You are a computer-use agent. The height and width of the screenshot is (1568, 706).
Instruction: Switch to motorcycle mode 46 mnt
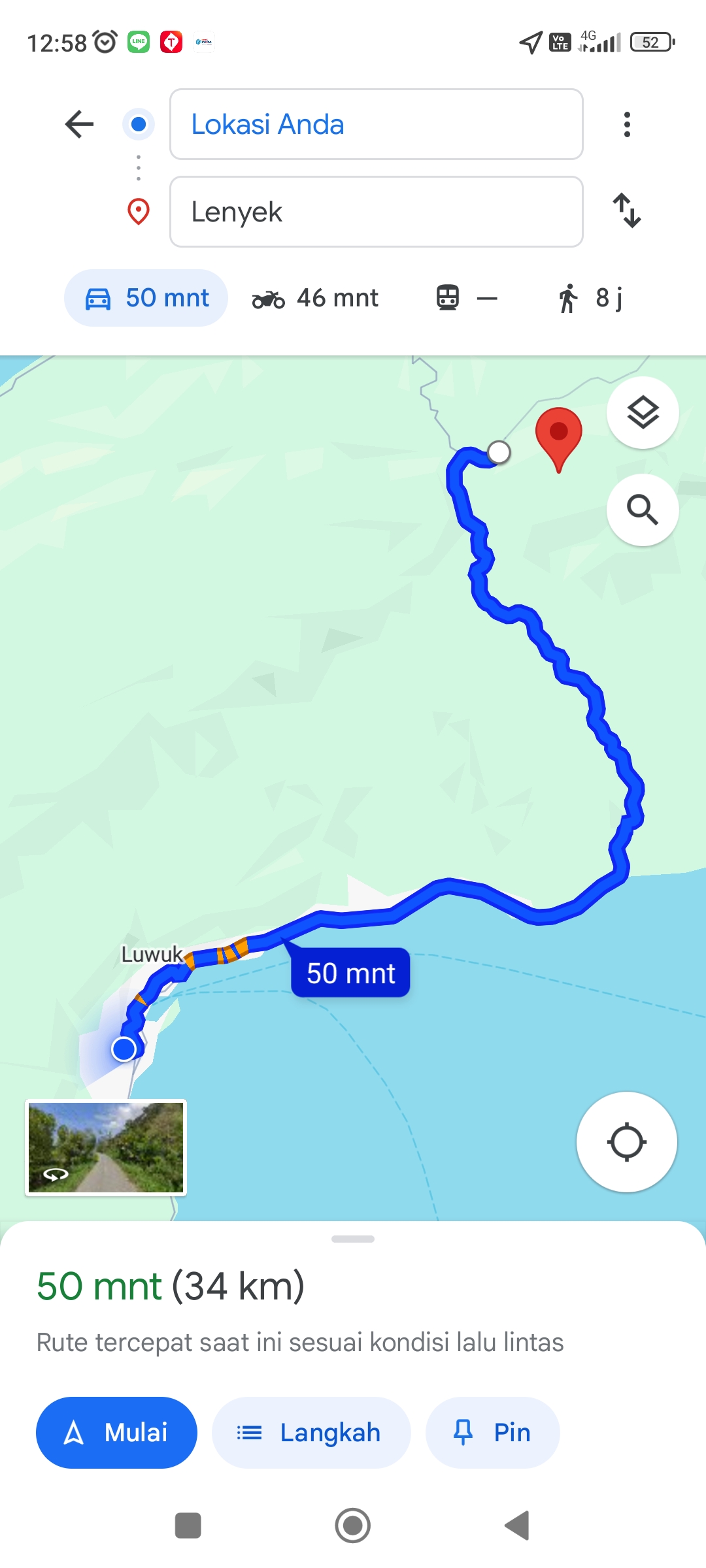tap(315, 298)
